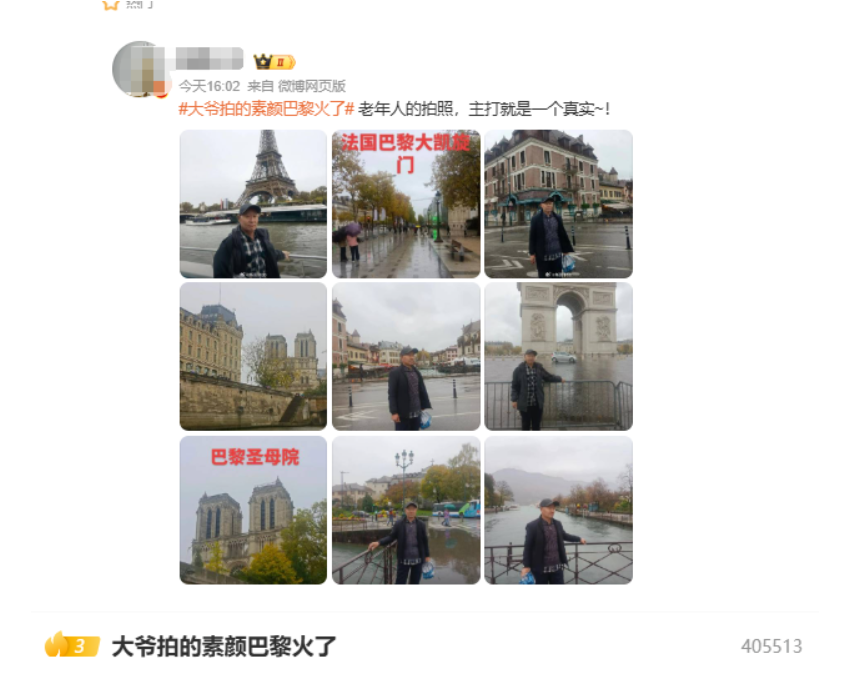
Task: View the photo labeled 法国巴黎大凯旋门
Action: pyautogui.click(x=405, y=204)
